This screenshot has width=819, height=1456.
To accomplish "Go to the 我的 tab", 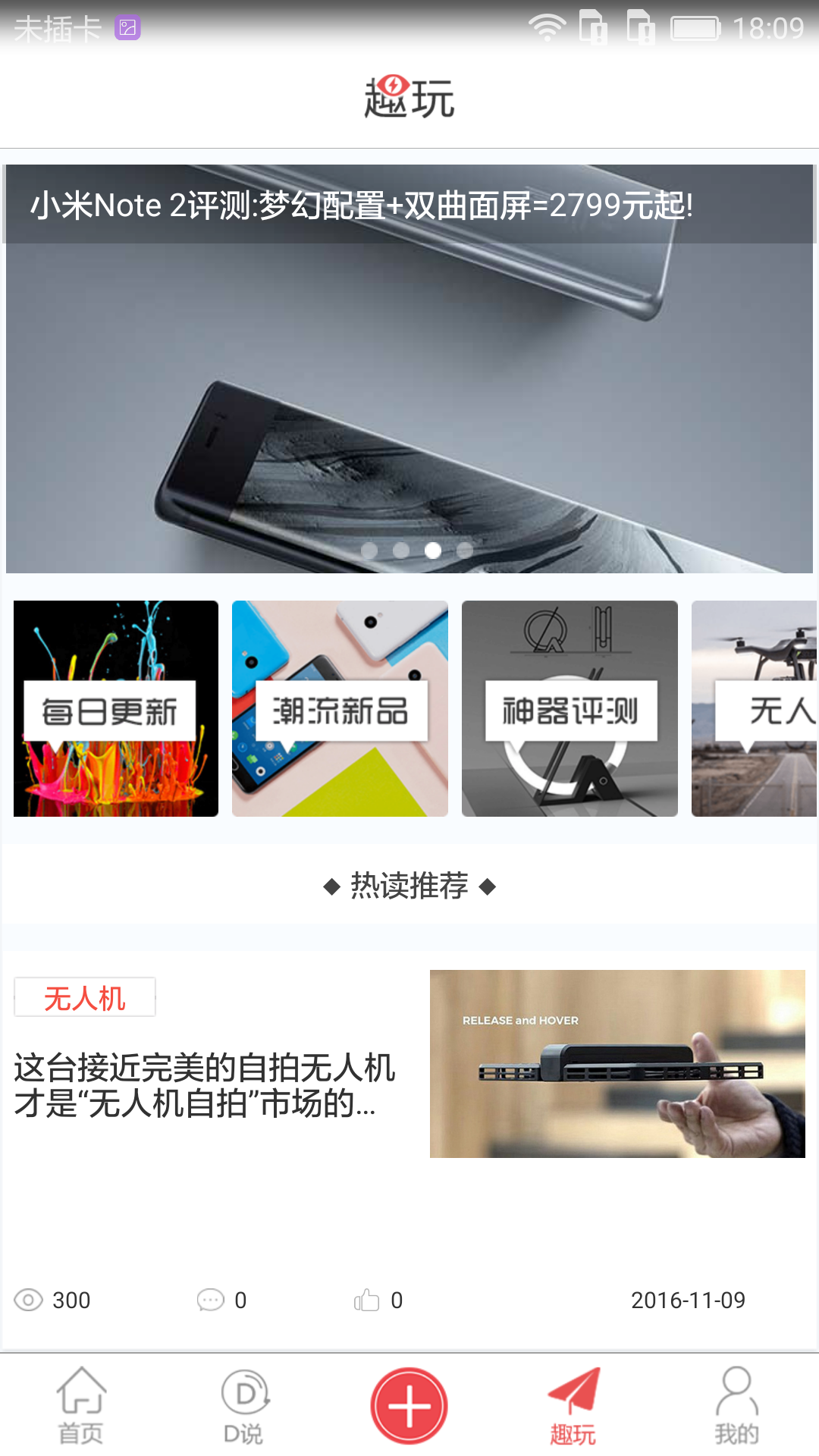I will coord(736,1405).
